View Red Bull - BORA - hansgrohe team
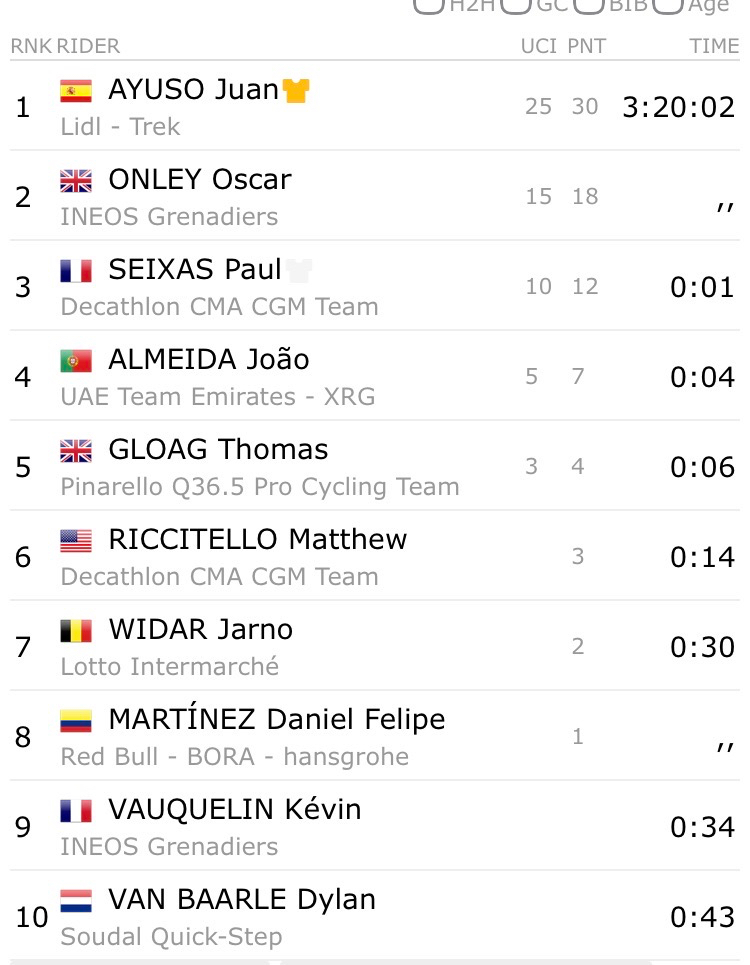 coord(234,757)
